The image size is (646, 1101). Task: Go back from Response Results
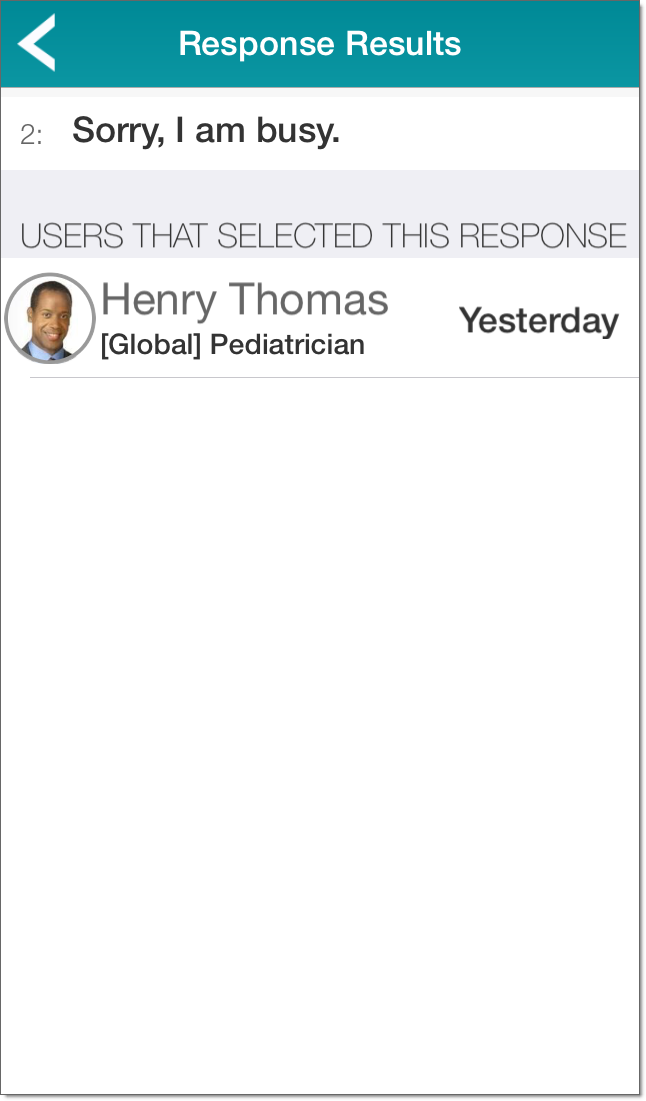coord(37,43)
